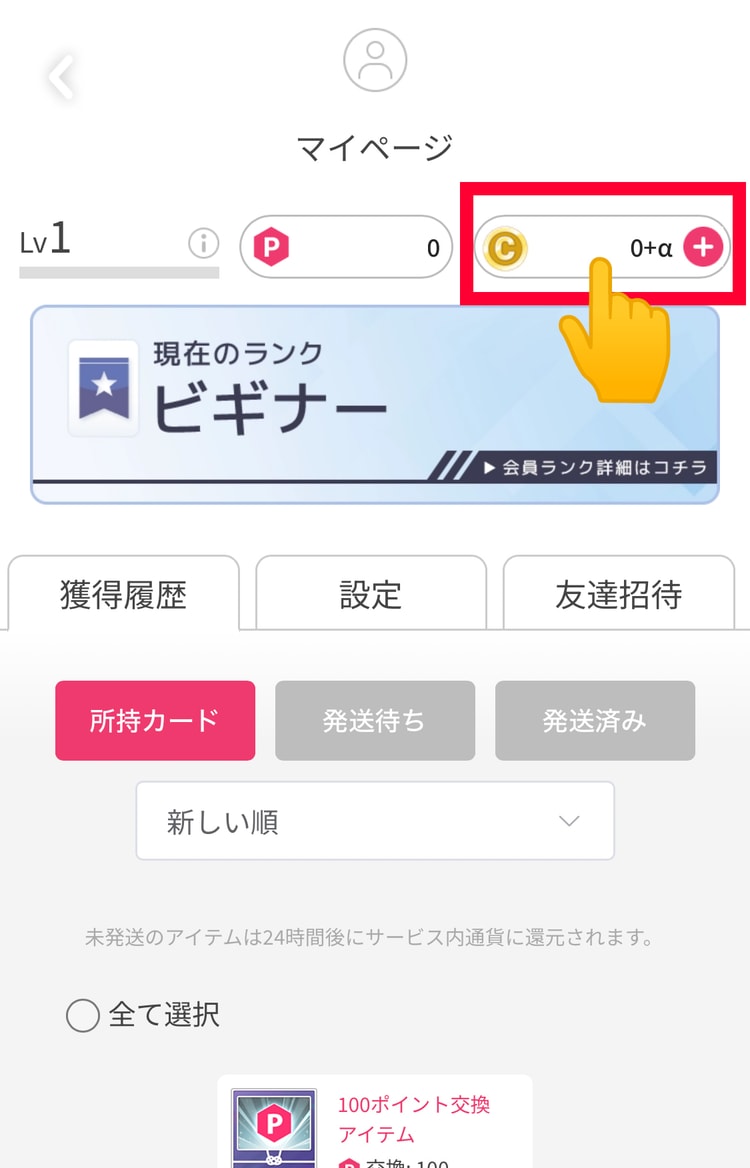Tap the back arrow to return
750x1168 pixels.
[60, 75]
